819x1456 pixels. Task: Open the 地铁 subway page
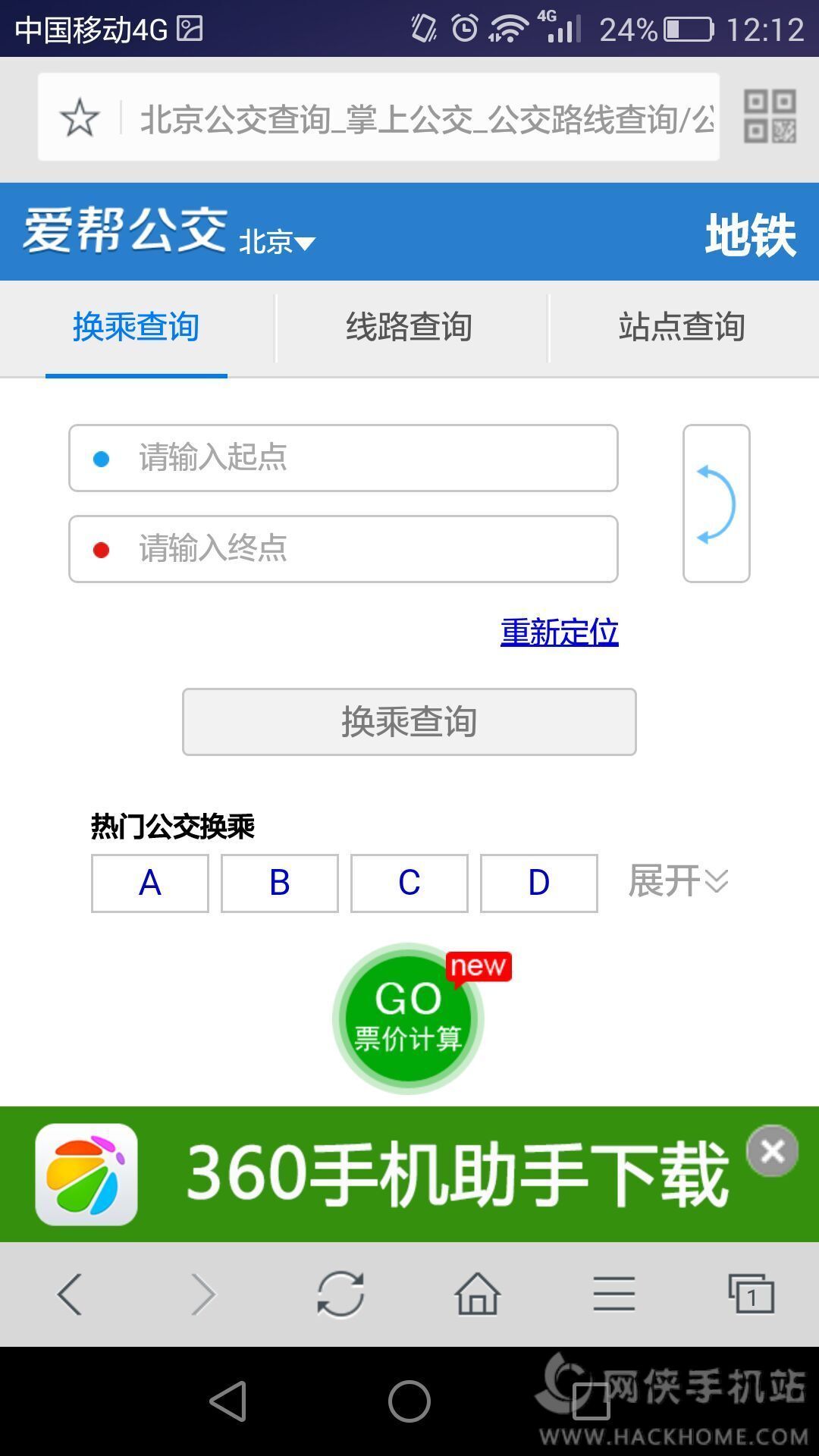click(749, 234)
